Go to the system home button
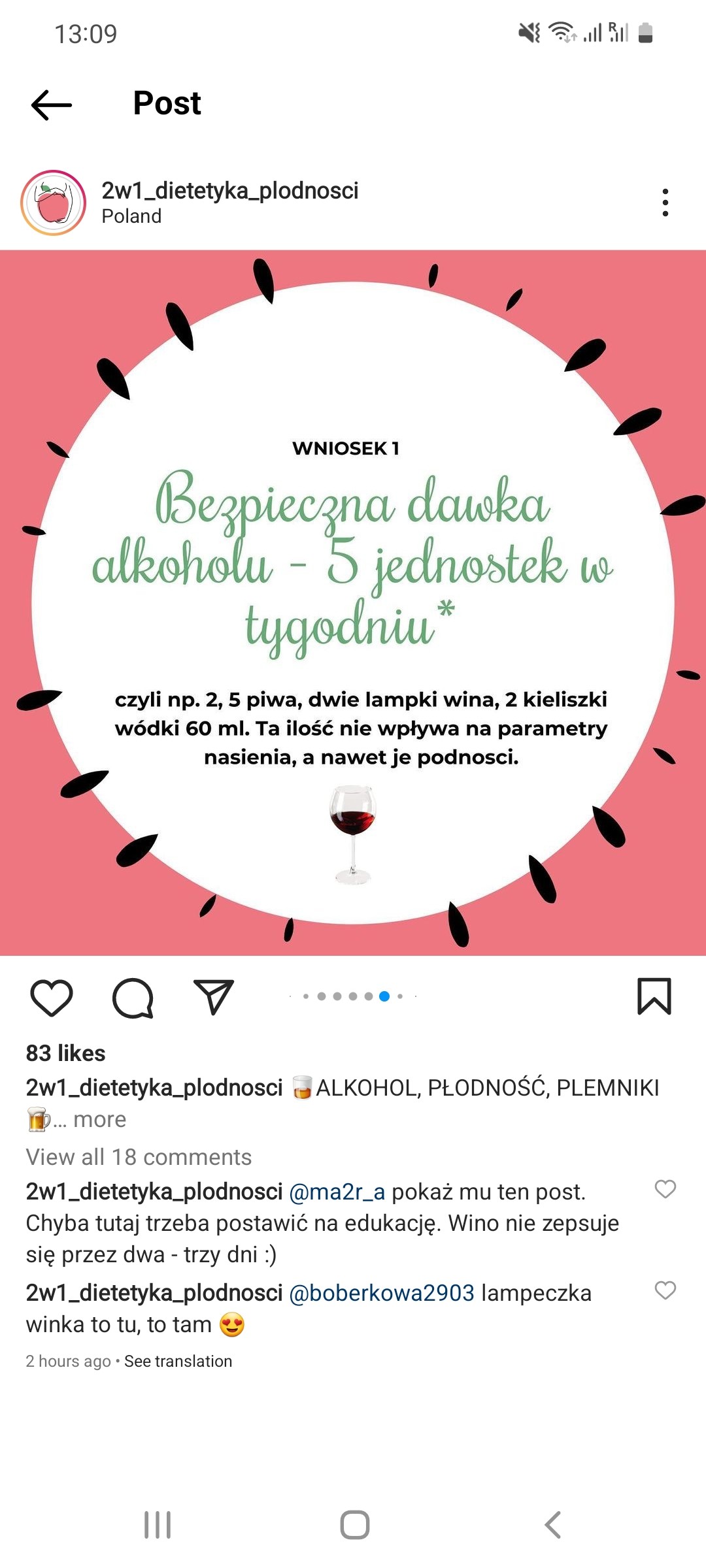 click(354, 1525)
